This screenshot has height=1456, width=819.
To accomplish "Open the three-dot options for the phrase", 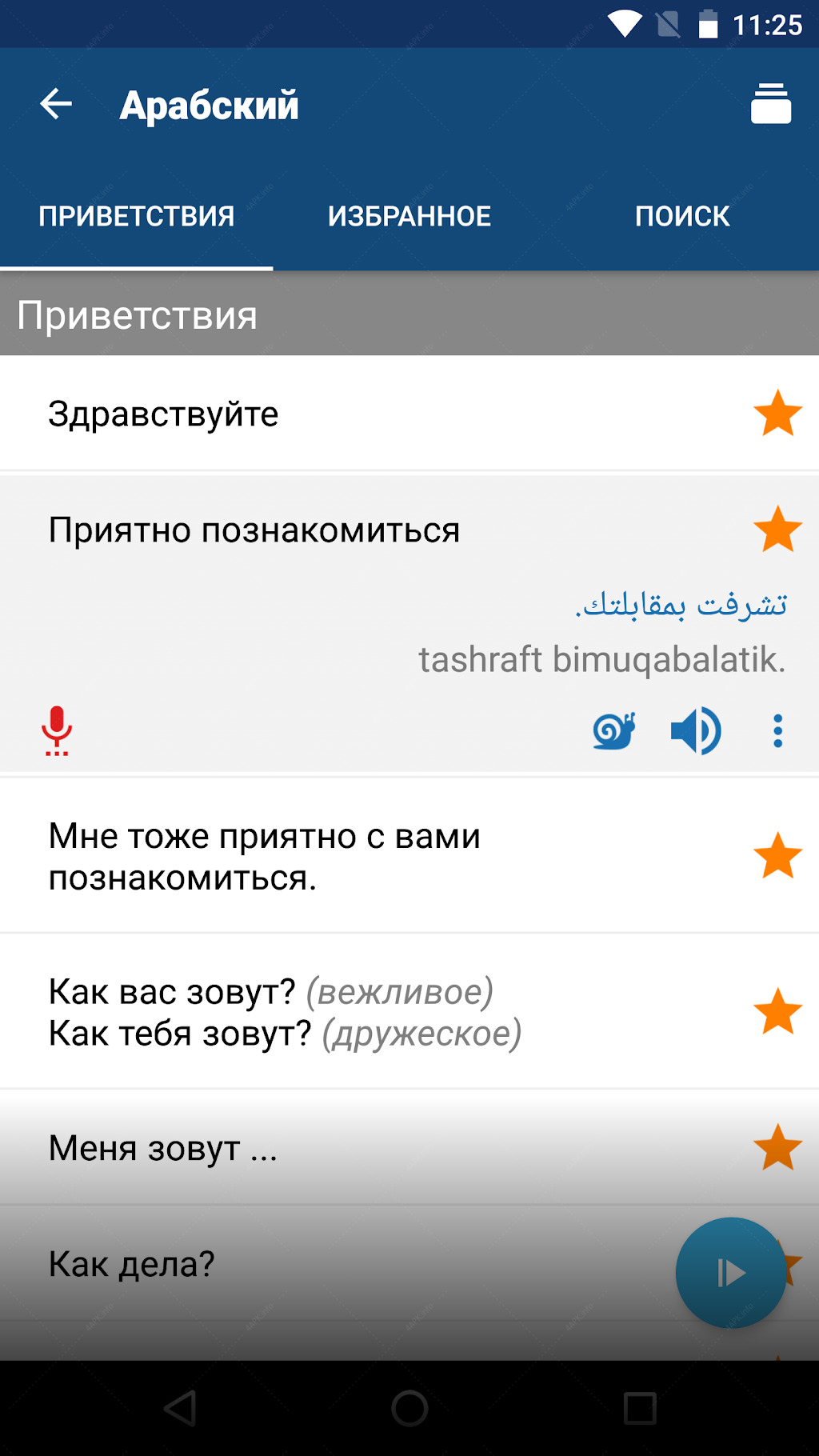I will [x=777, y=730].
